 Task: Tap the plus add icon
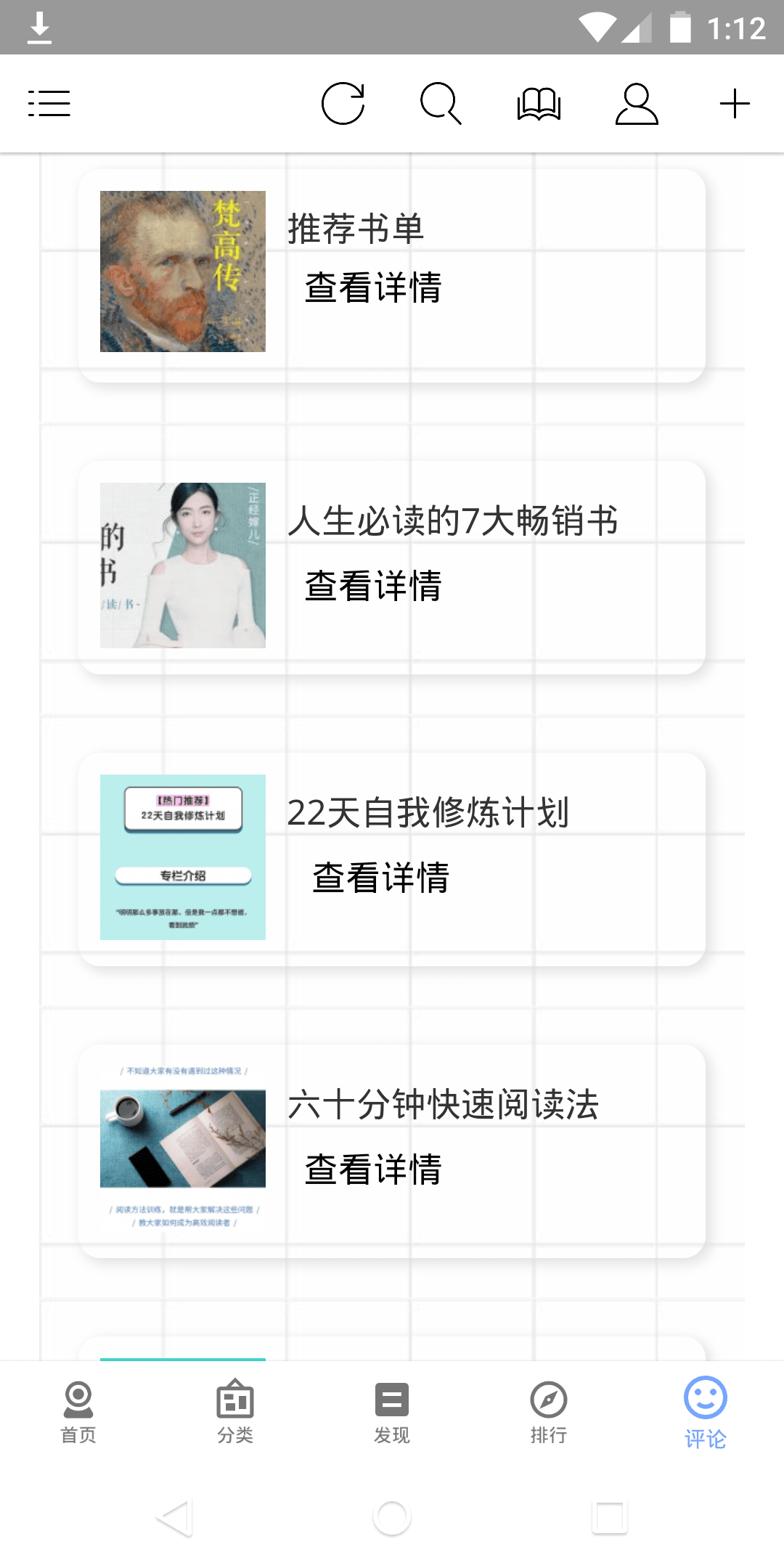click(x=735, y=103)
